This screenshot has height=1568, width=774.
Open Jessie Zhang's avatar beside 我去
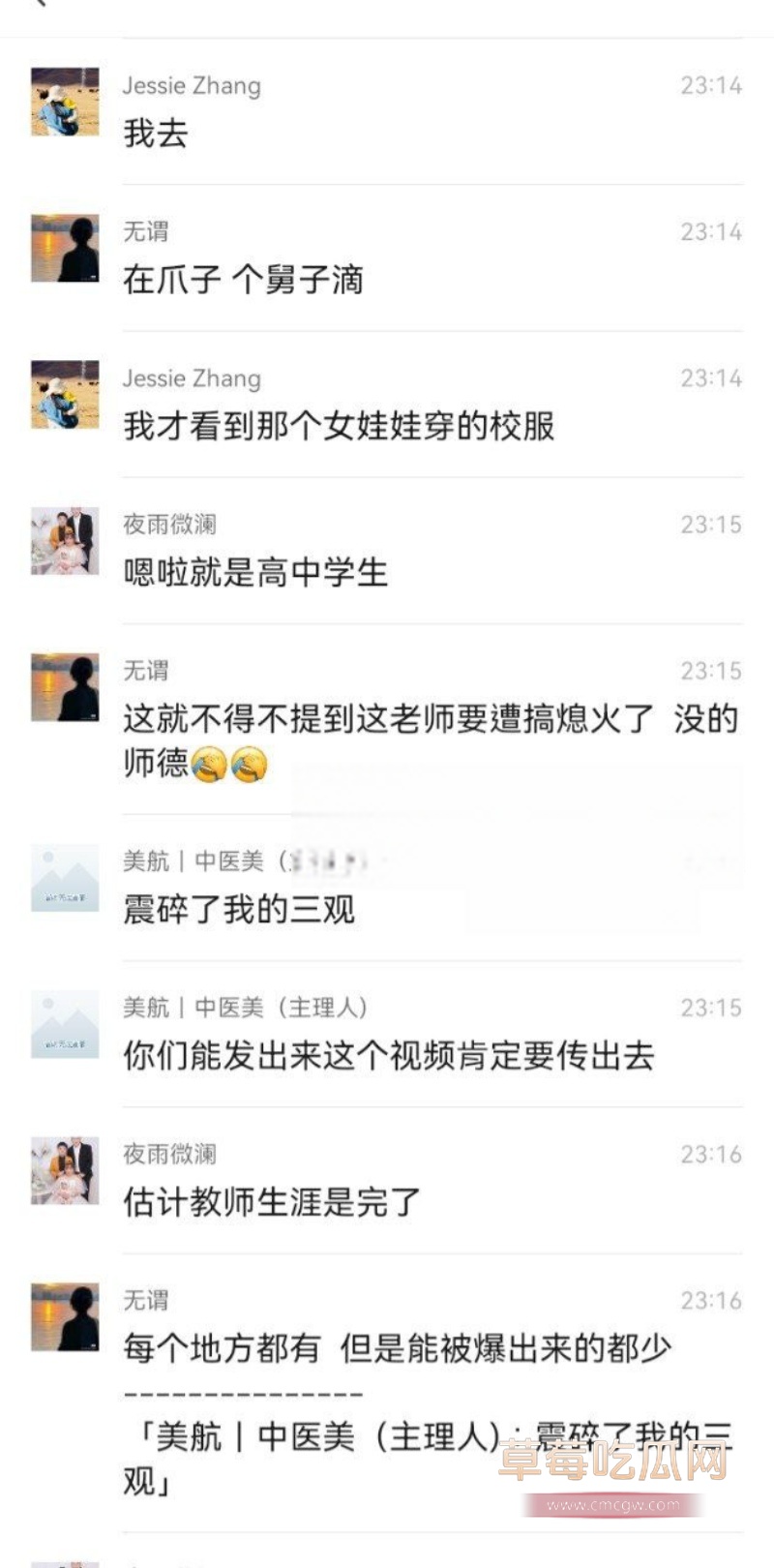[x=65, y=102]
